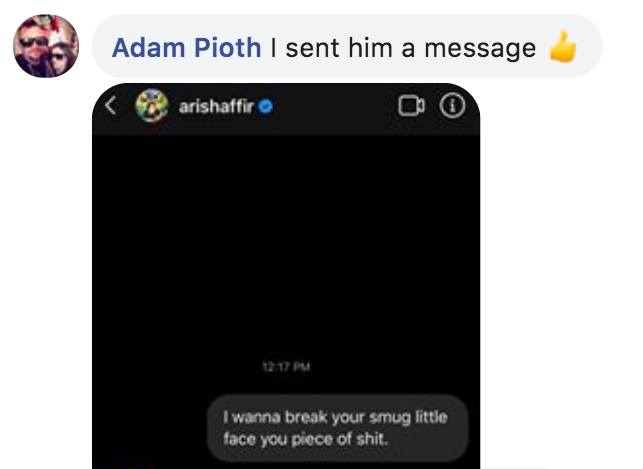Tap Adam Pioth's profile picture
The height and width of the screenshot is (469, 643).
tap(45, 48)
